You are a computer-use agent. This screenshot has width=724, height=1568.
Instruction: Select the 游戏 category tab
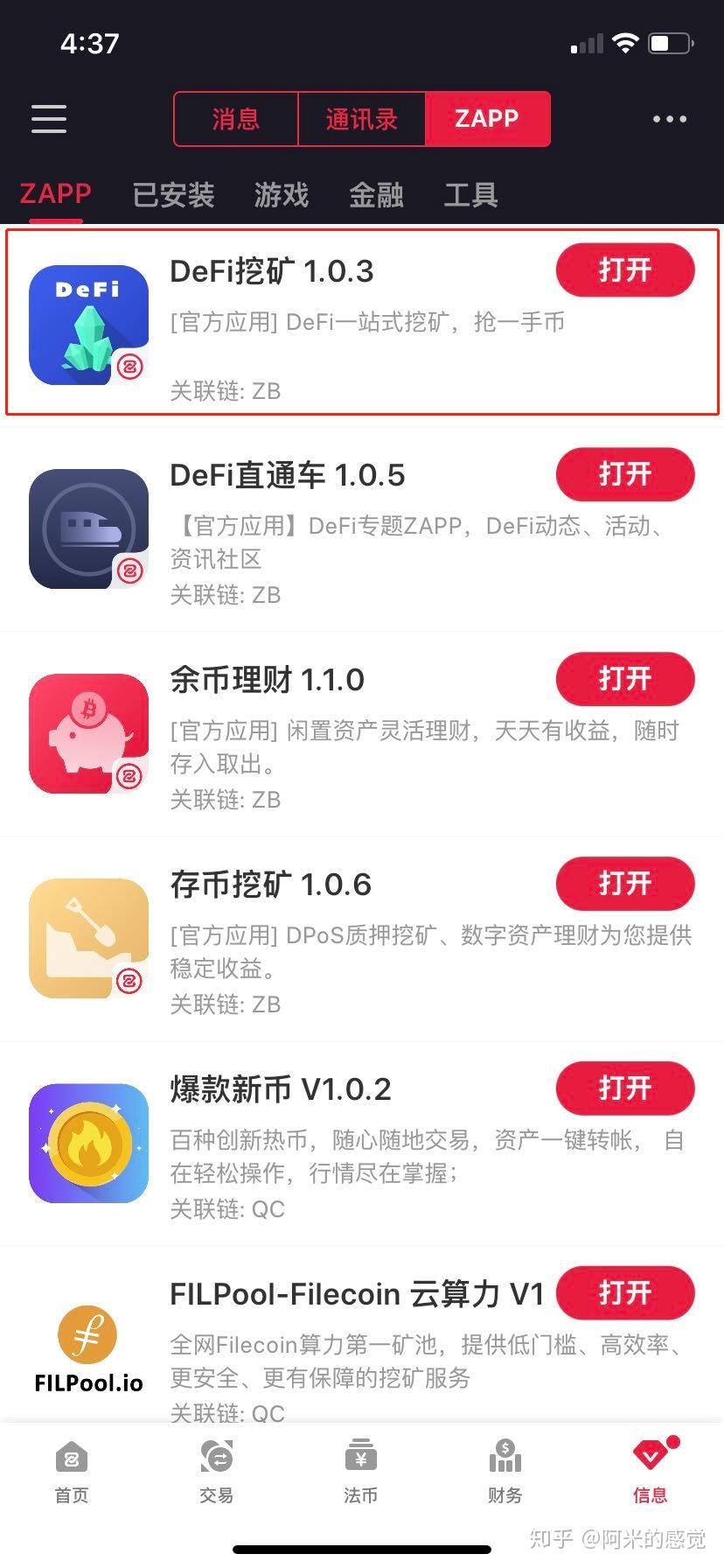click(280, 195)
